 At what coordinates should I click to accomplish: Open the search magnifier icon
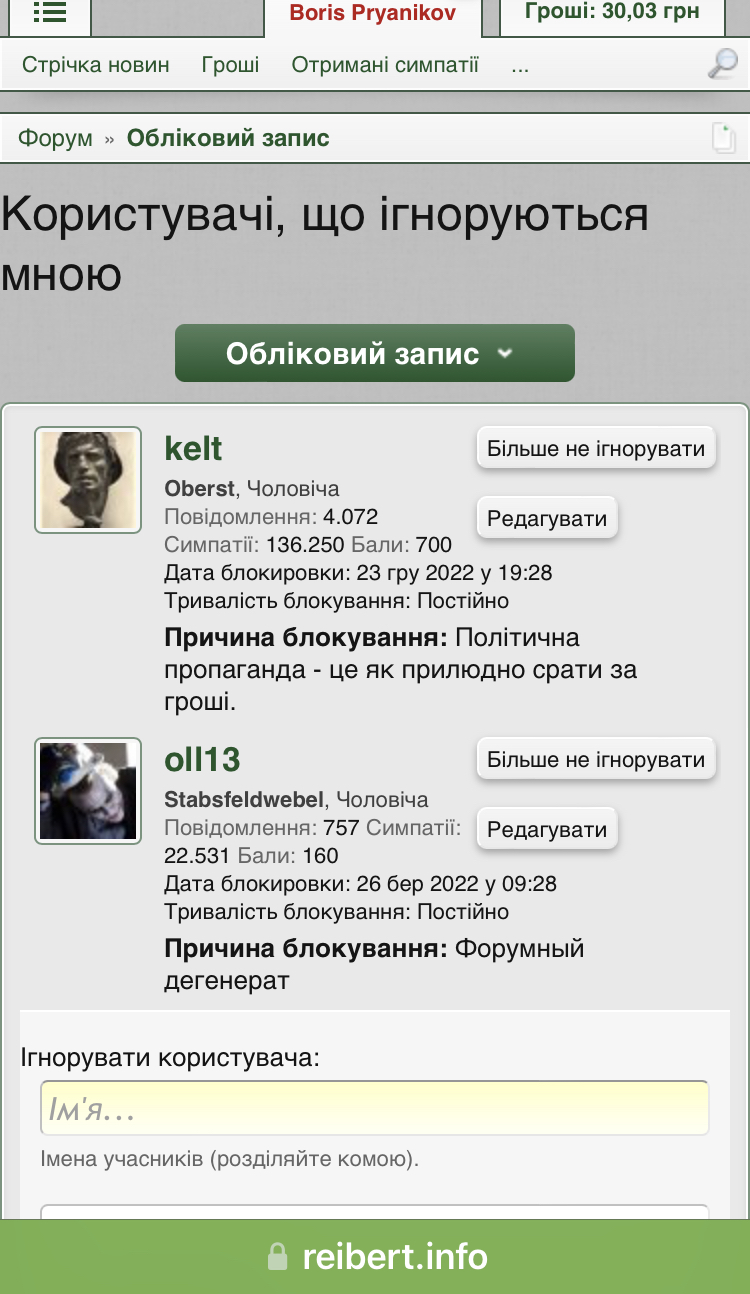pyautogui.click(x=721, y=64)
